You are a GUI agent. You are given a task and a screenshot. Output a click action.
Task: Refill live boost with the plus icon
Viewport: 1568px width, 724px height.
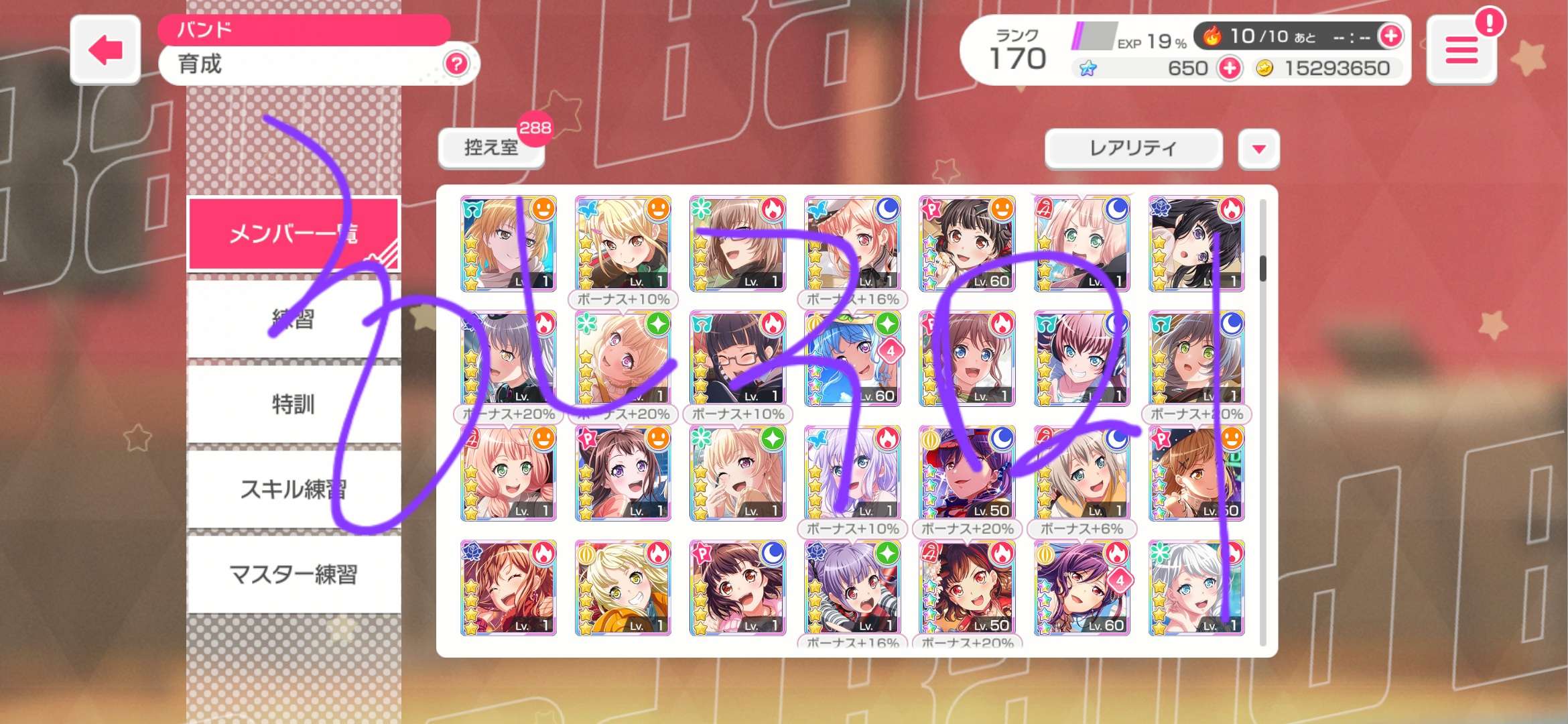pyautogui.click(x=1390, y=36)
